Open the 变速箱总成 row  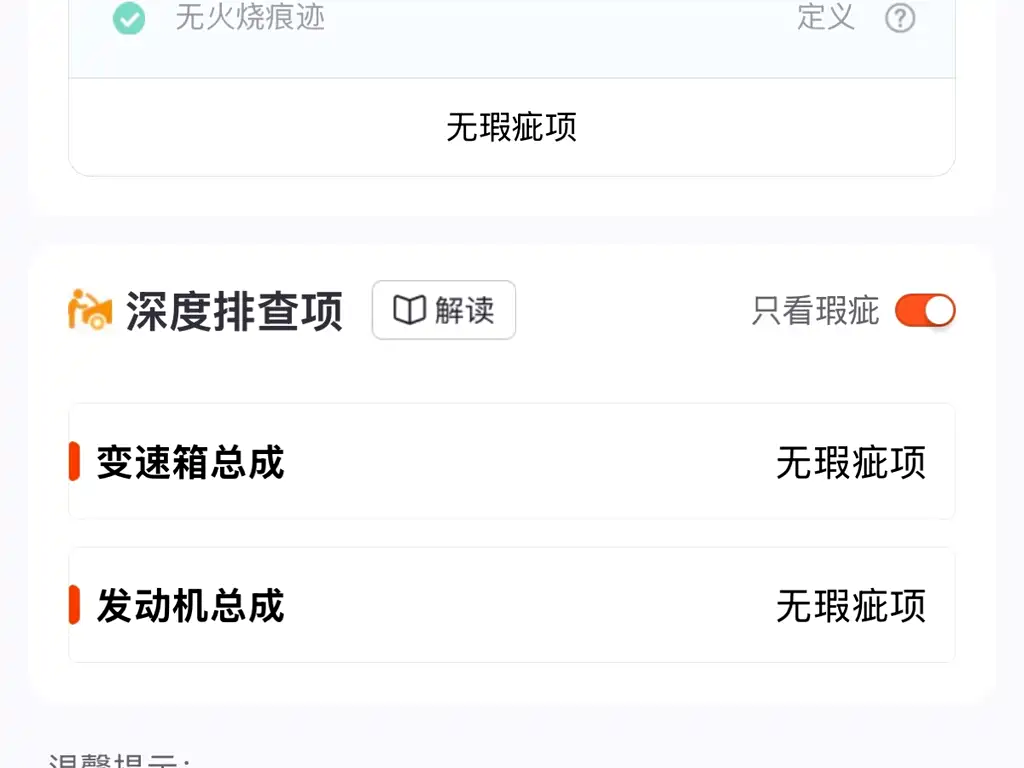(x=512, y=462)
